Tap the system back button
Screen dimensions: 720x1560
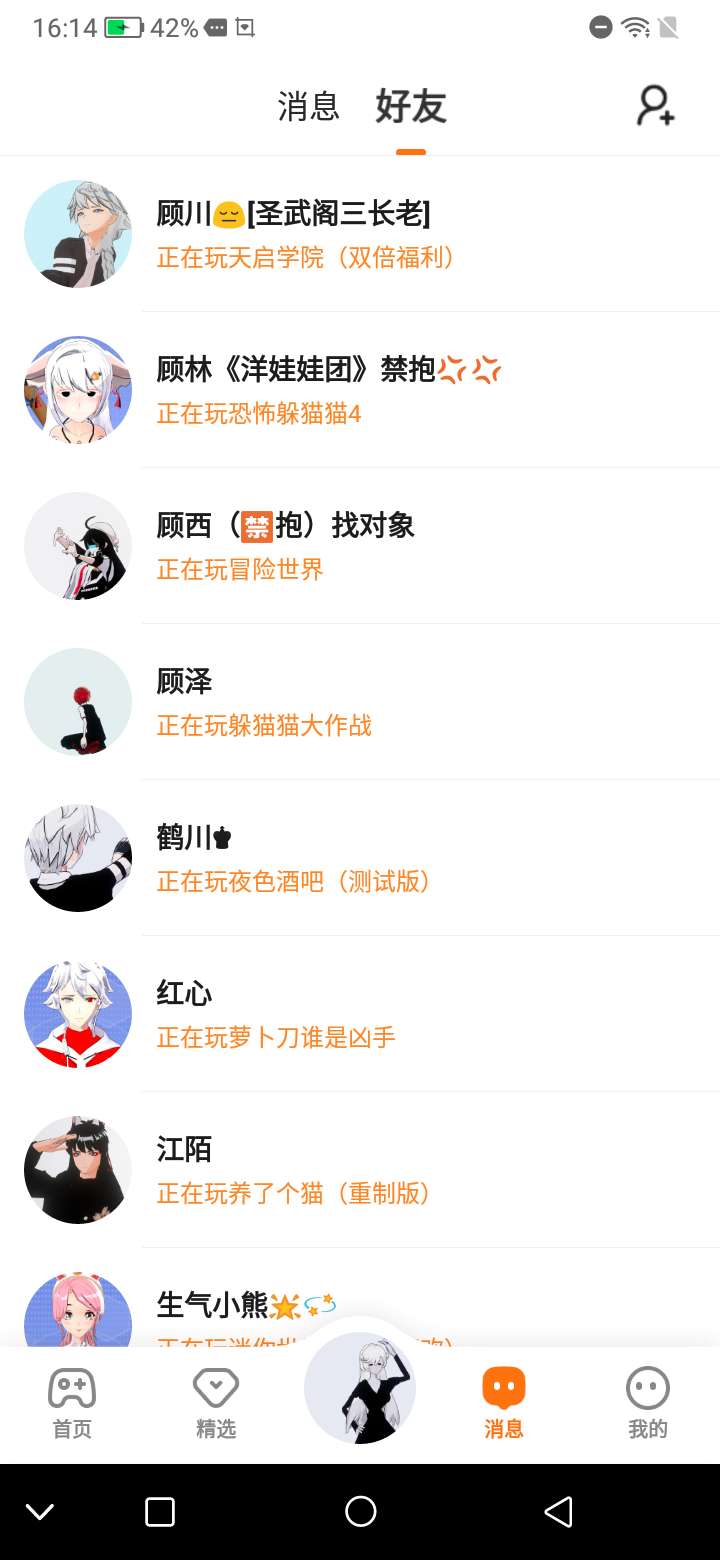[x=559, y=1511]
